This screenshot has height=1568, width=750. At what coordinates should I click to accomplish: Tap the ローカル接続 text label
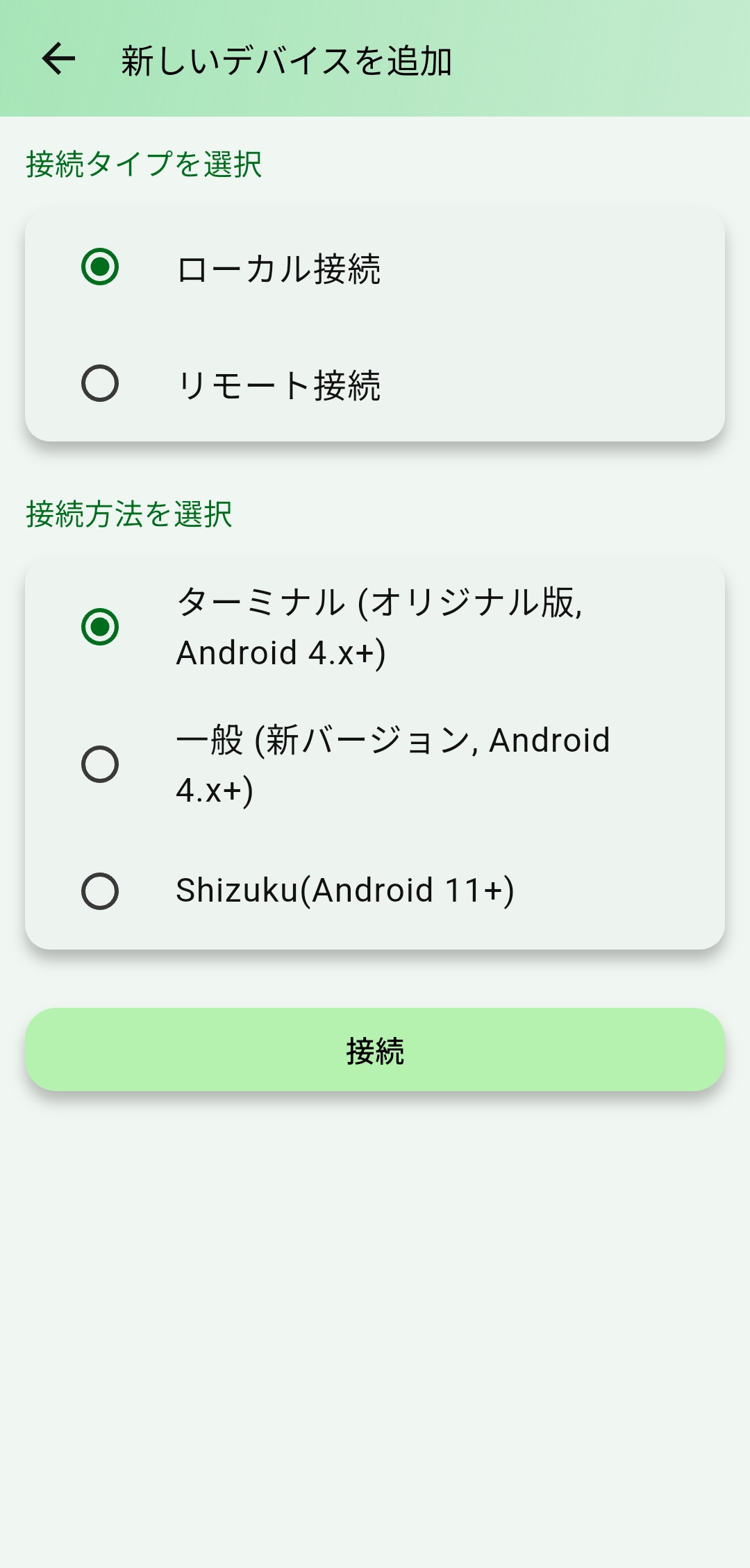click(280, 269)
